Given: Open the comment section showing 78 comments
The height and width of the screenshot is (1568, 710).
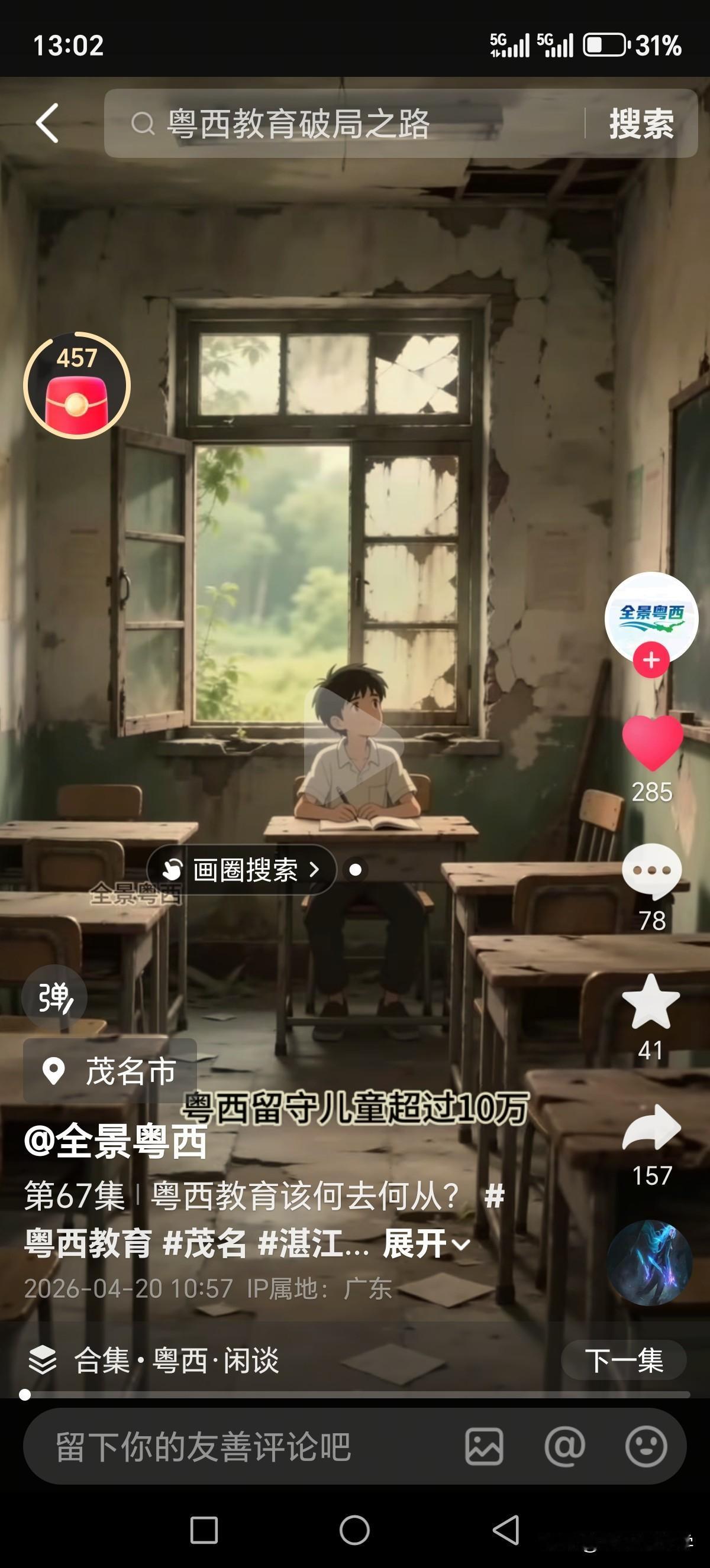Looking at the screenshot, I should [651, 872].
